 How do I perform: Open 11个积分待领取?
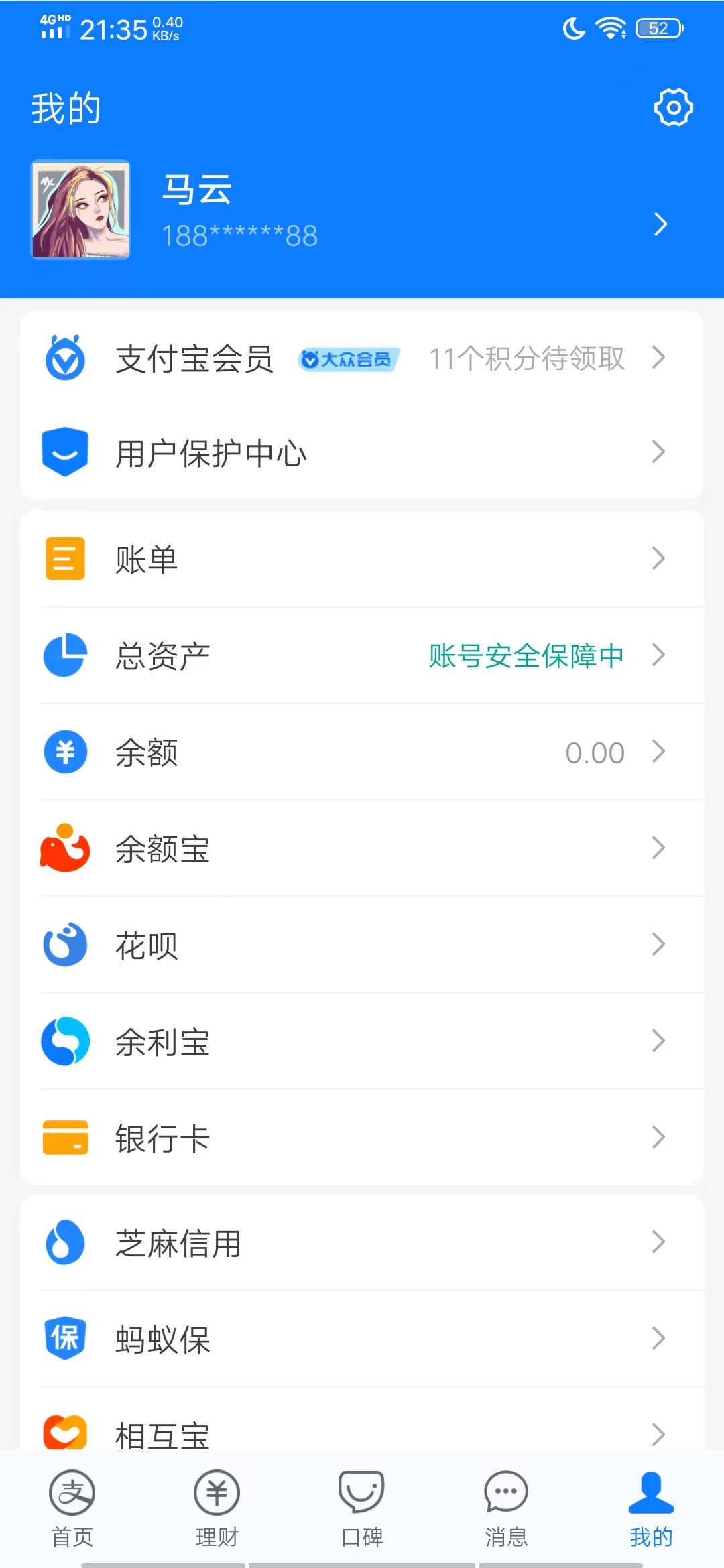[x=527, y=359]
